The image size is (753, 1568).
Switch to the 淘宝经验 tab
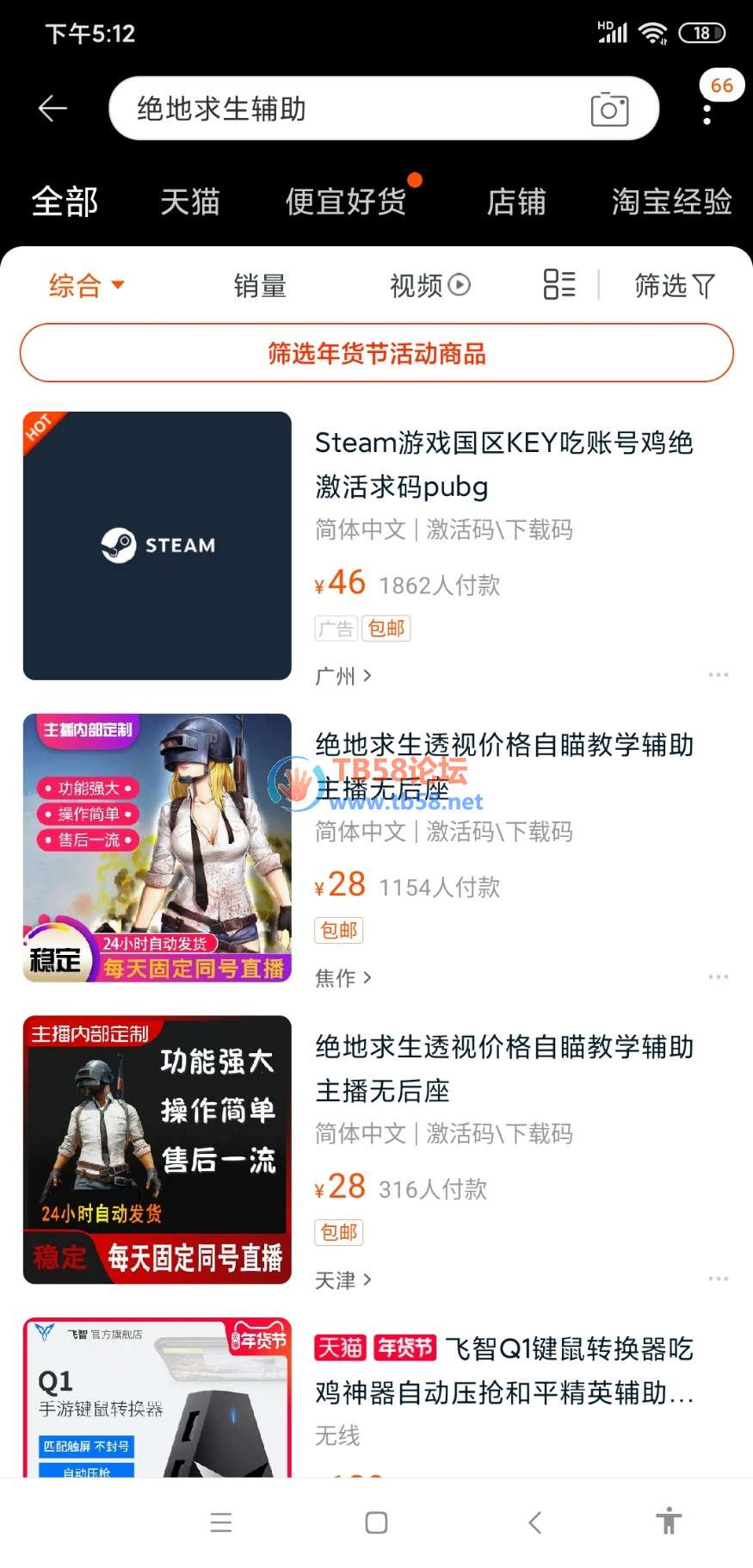(671, 202)
